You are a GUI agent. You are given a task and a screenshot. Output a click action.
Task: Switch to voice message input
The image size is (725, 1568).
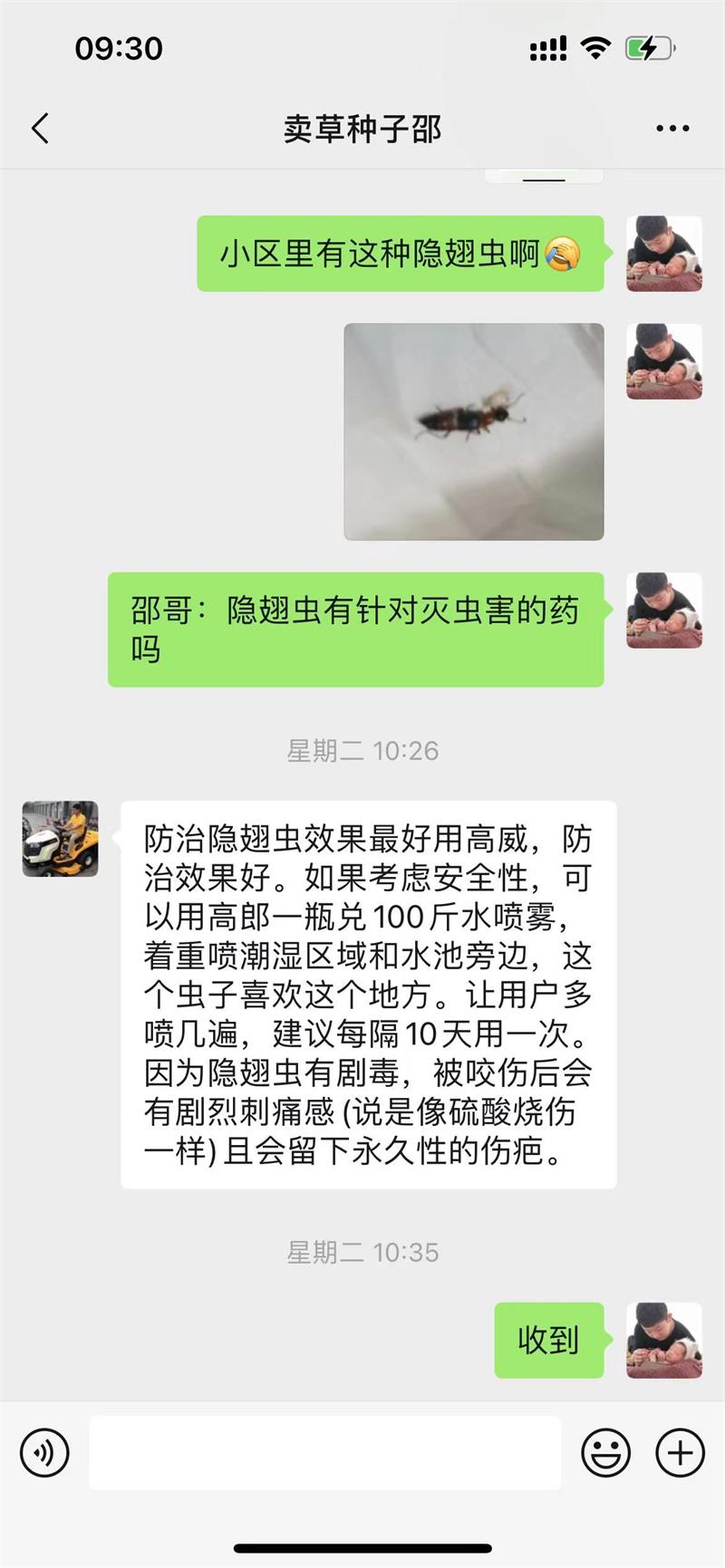44,1452
